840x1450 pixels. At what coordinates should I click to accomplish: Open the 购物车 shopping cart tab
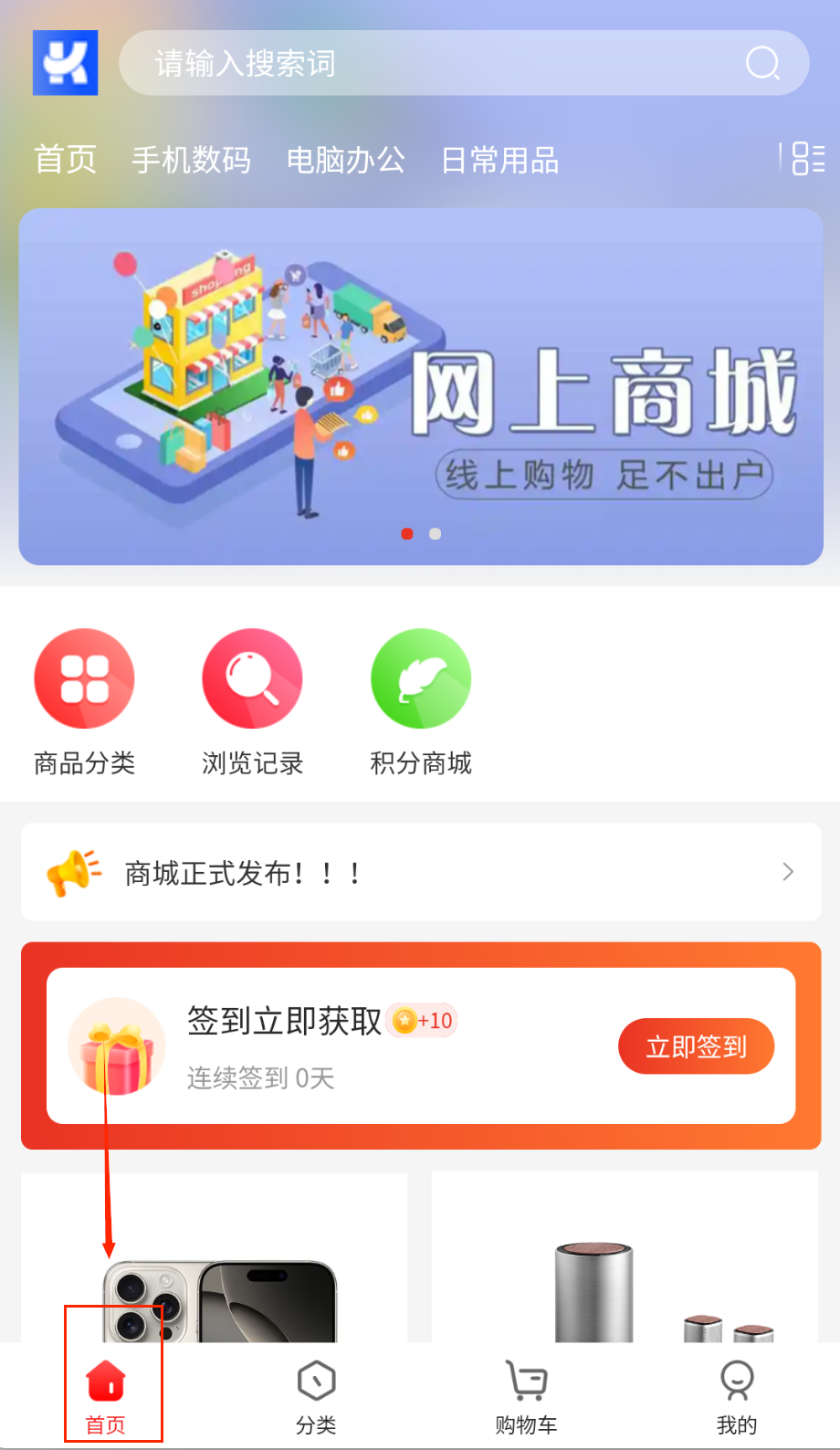[526, 1397]
